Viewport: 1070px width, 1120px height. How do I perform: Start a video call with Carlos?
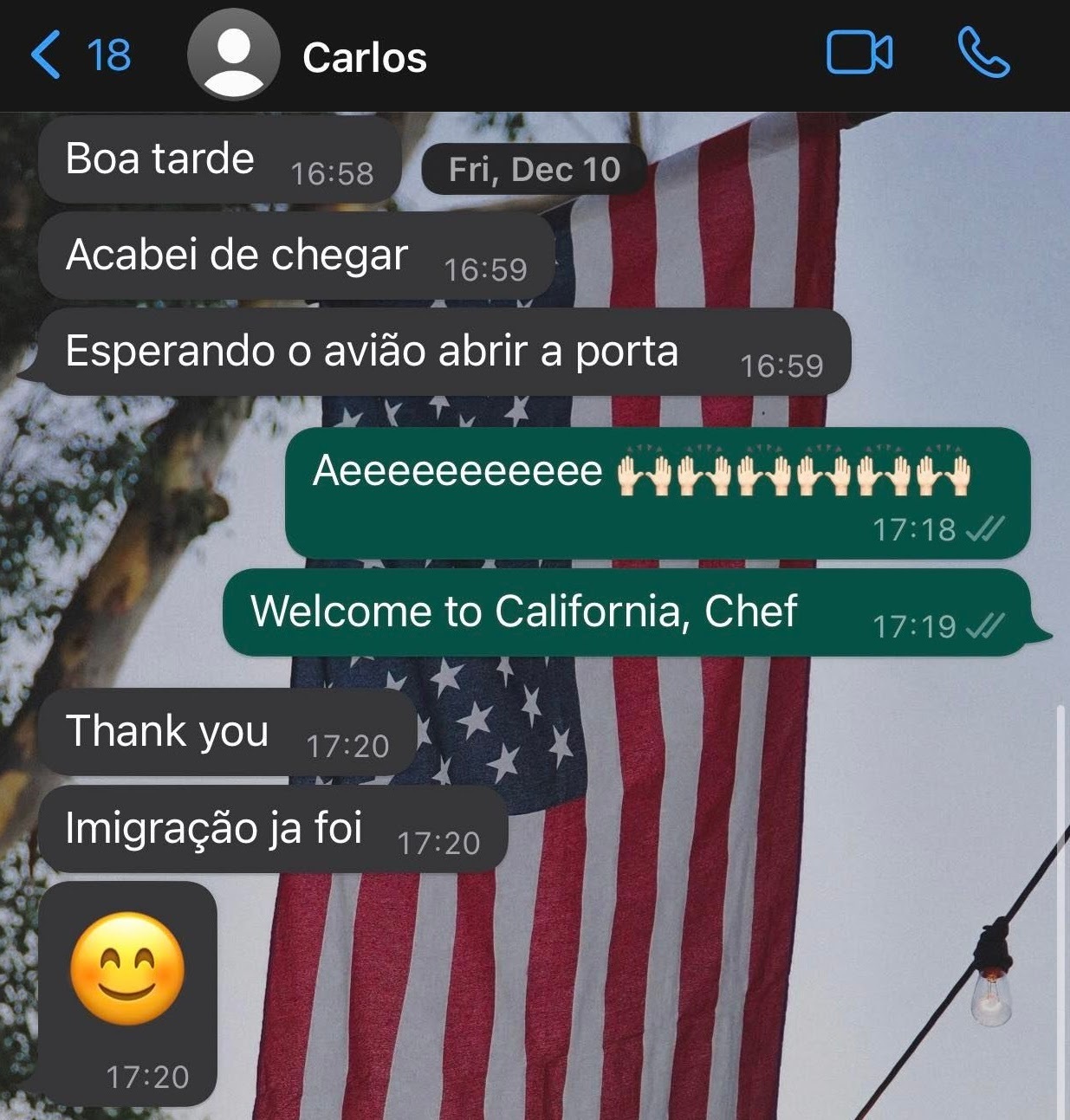(859, 54)
